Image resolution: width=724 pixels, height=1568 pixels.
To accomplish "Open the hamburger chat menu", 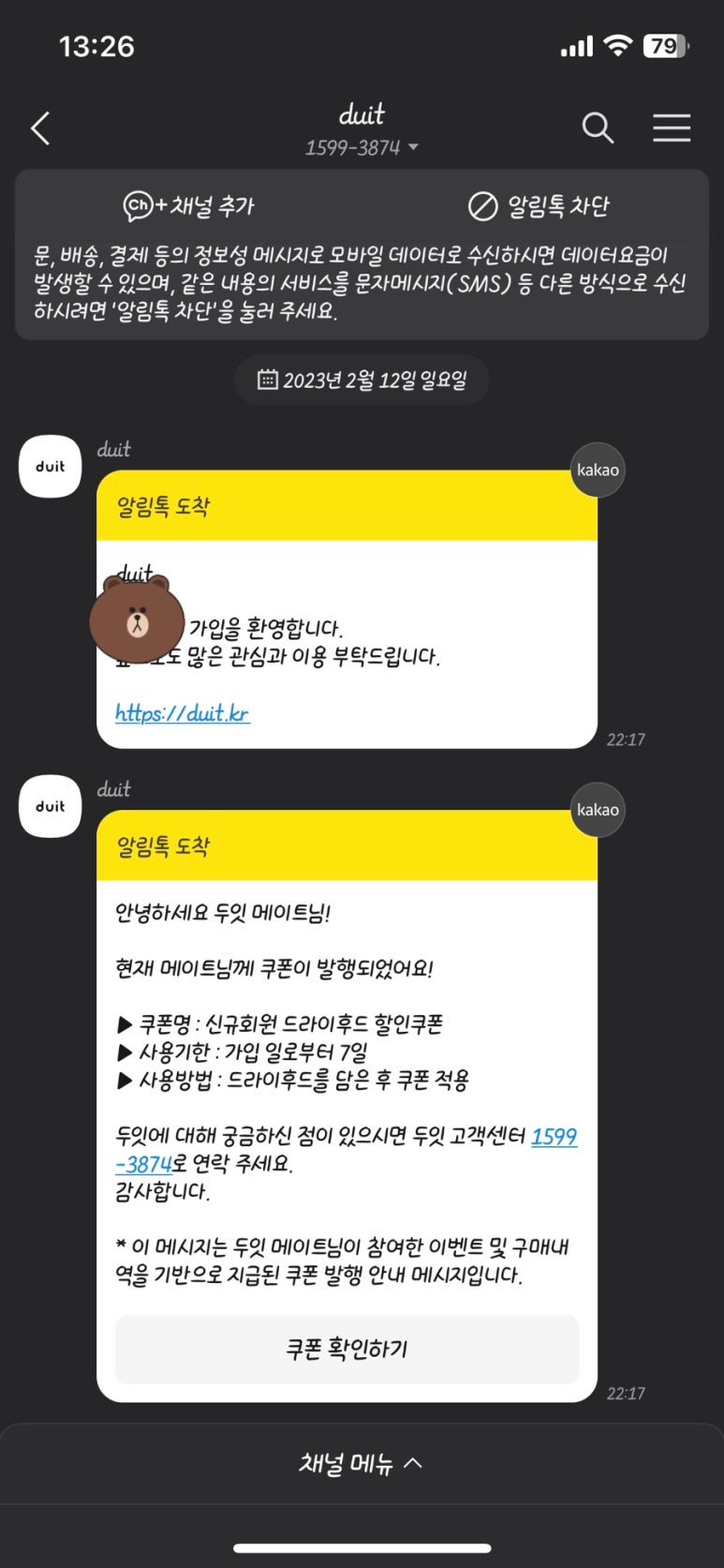I will coord(672,127).
